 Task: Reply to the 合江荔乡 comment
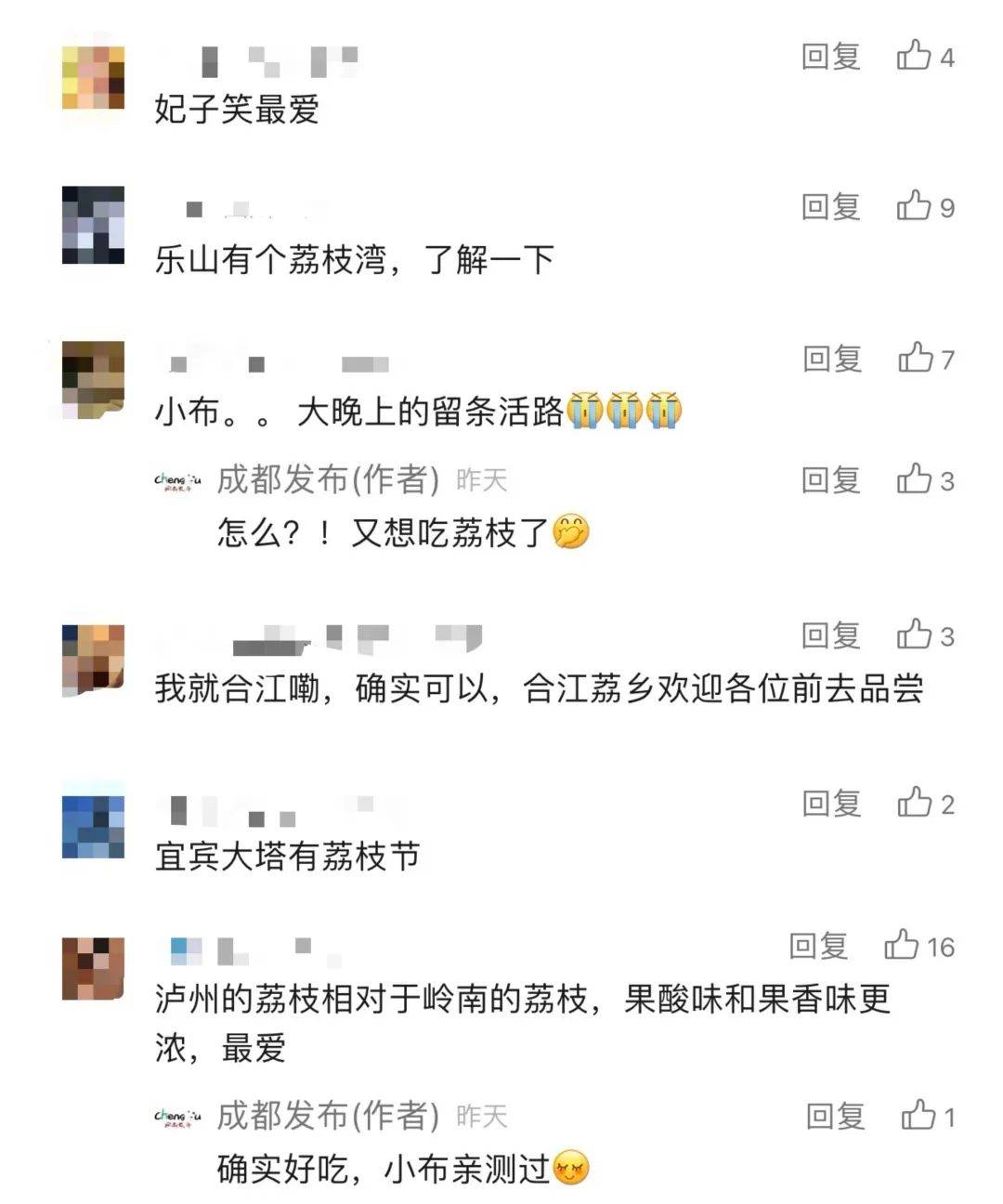click(831, 635)
